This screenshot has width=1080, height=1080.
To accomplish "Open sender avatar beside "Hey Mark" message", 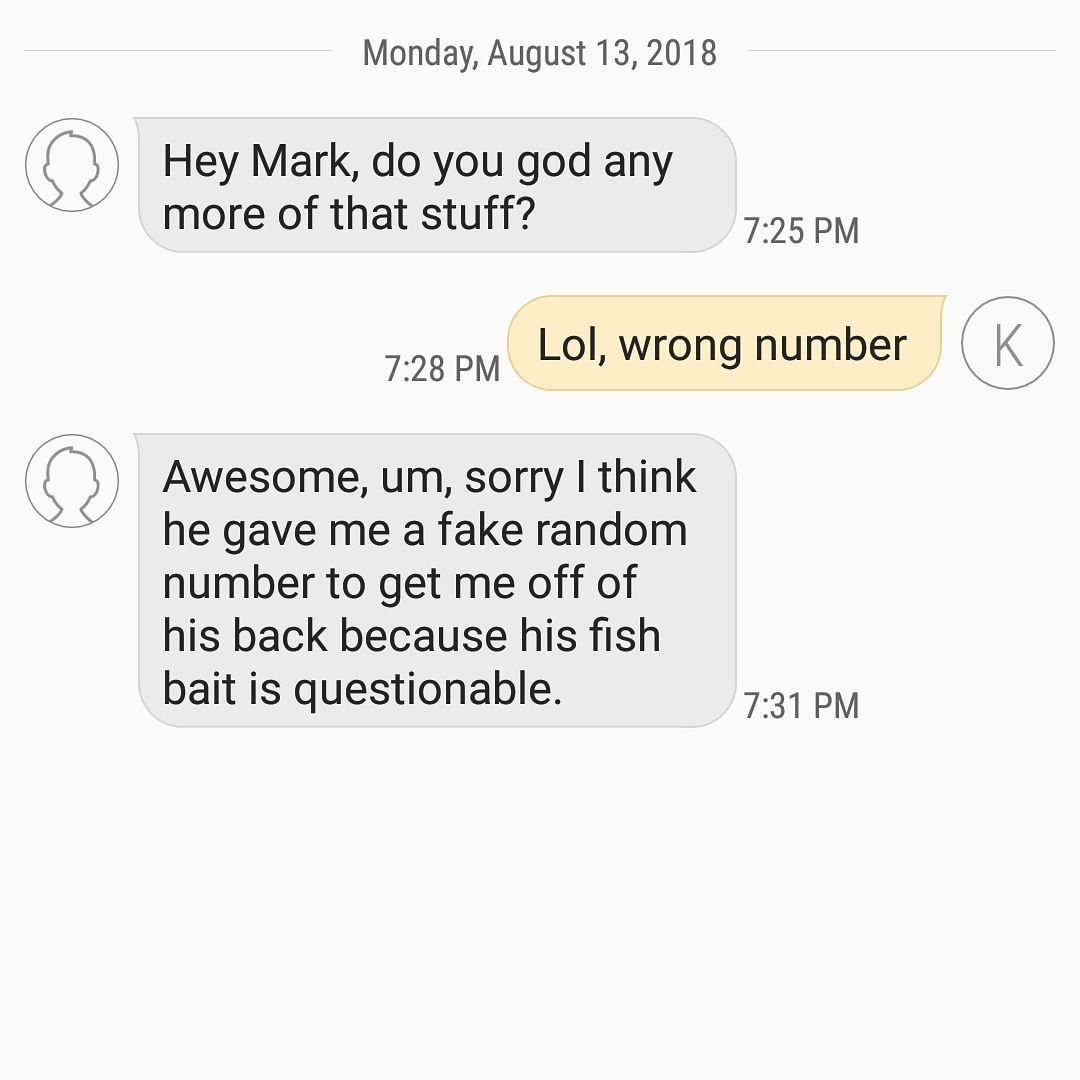I will pyautogui.click(x=72, y=165).
